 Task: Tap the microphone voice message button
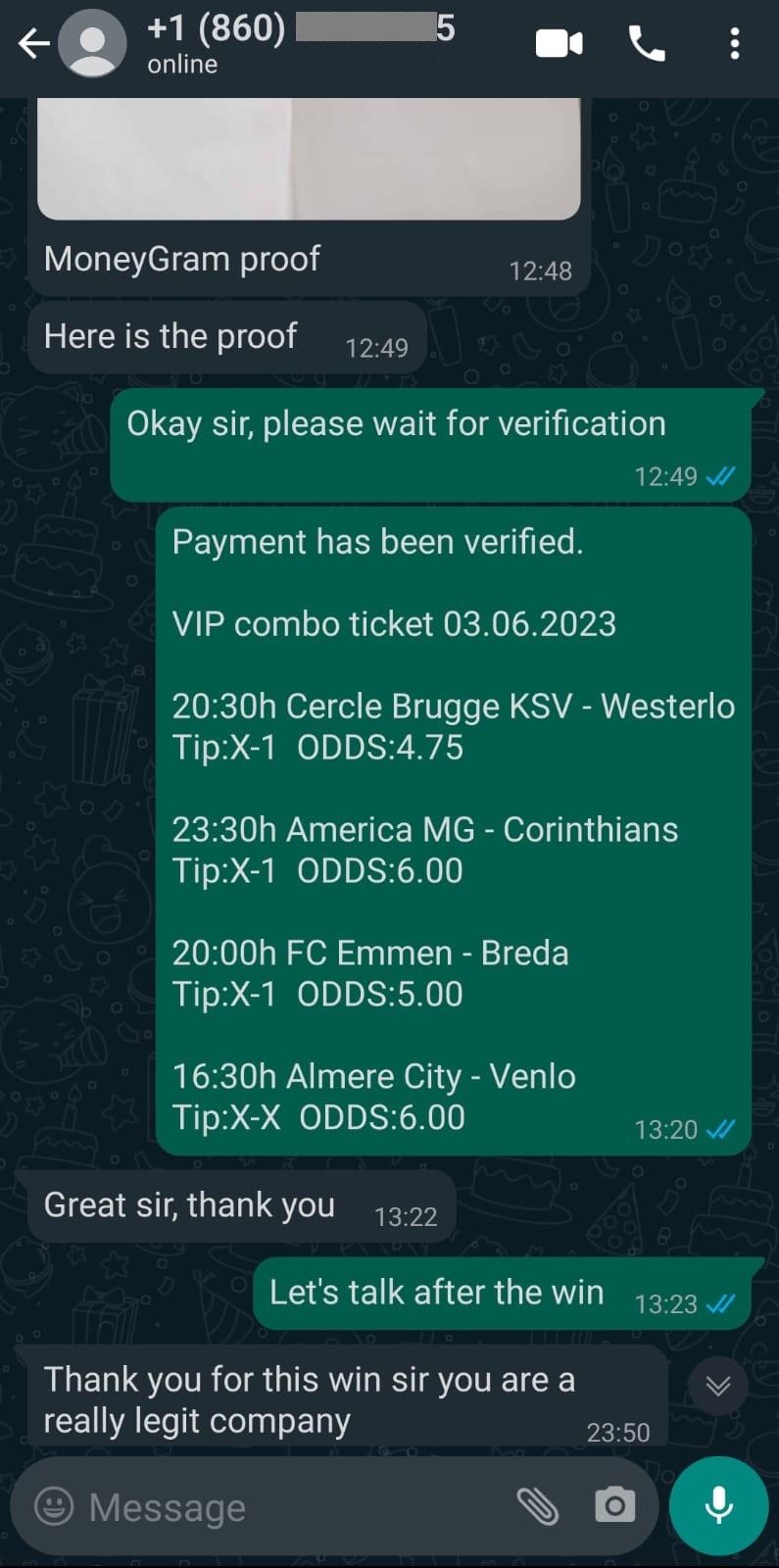(x=718, y=1506)
